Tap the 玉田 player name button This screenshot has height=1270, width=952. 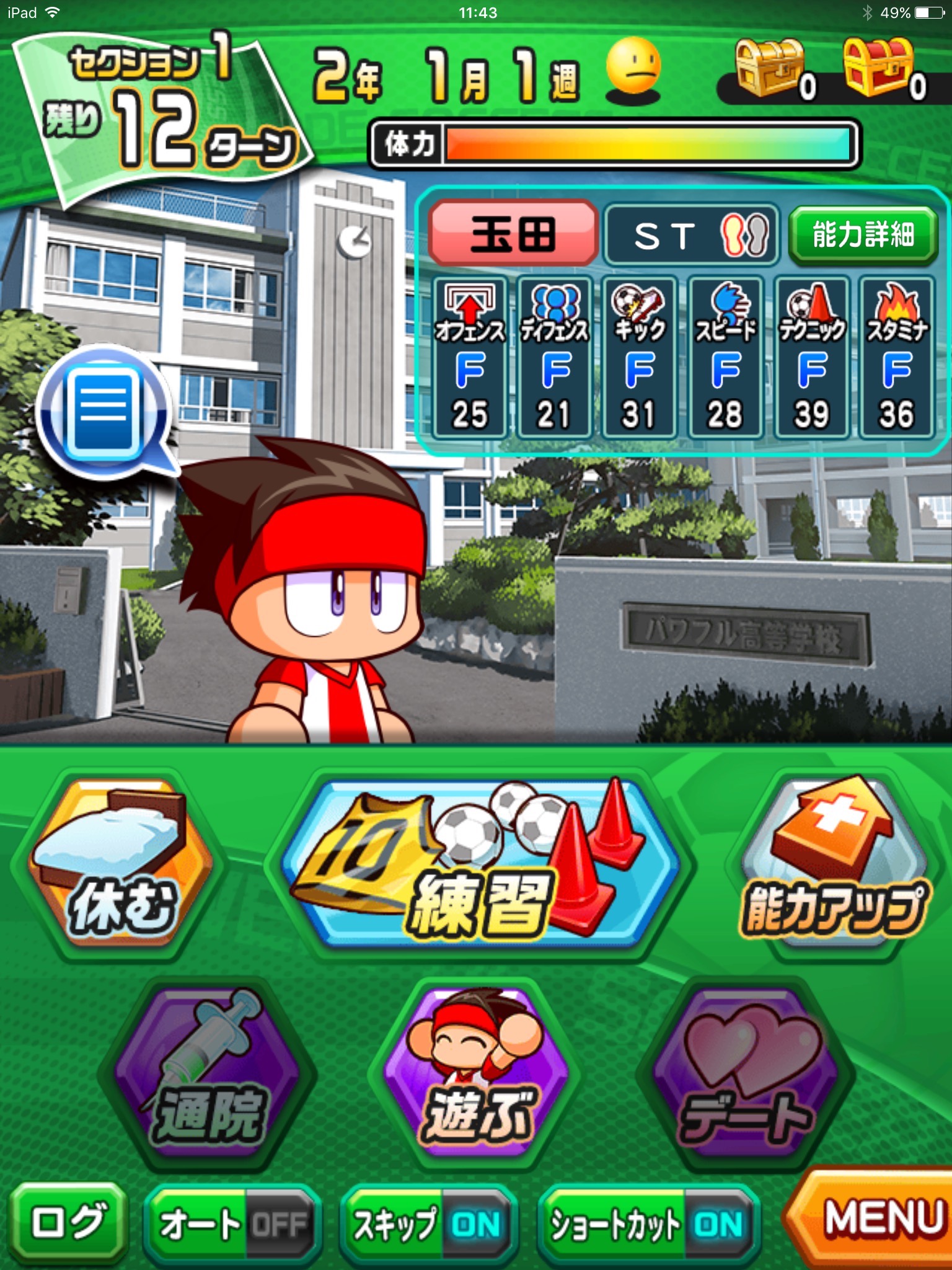tap(513, 234)
